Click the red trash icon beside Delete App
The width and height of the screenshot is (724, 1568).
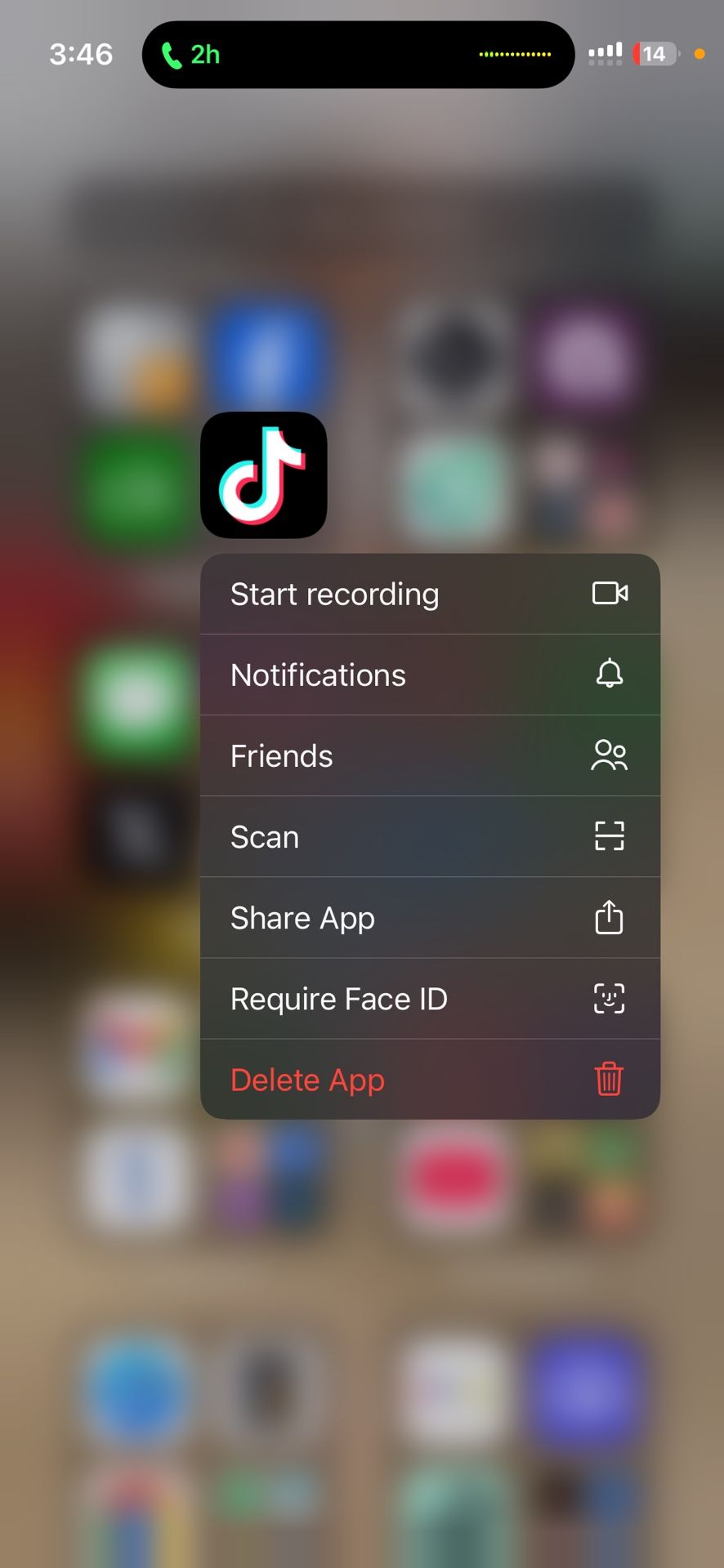[610, 1079]
